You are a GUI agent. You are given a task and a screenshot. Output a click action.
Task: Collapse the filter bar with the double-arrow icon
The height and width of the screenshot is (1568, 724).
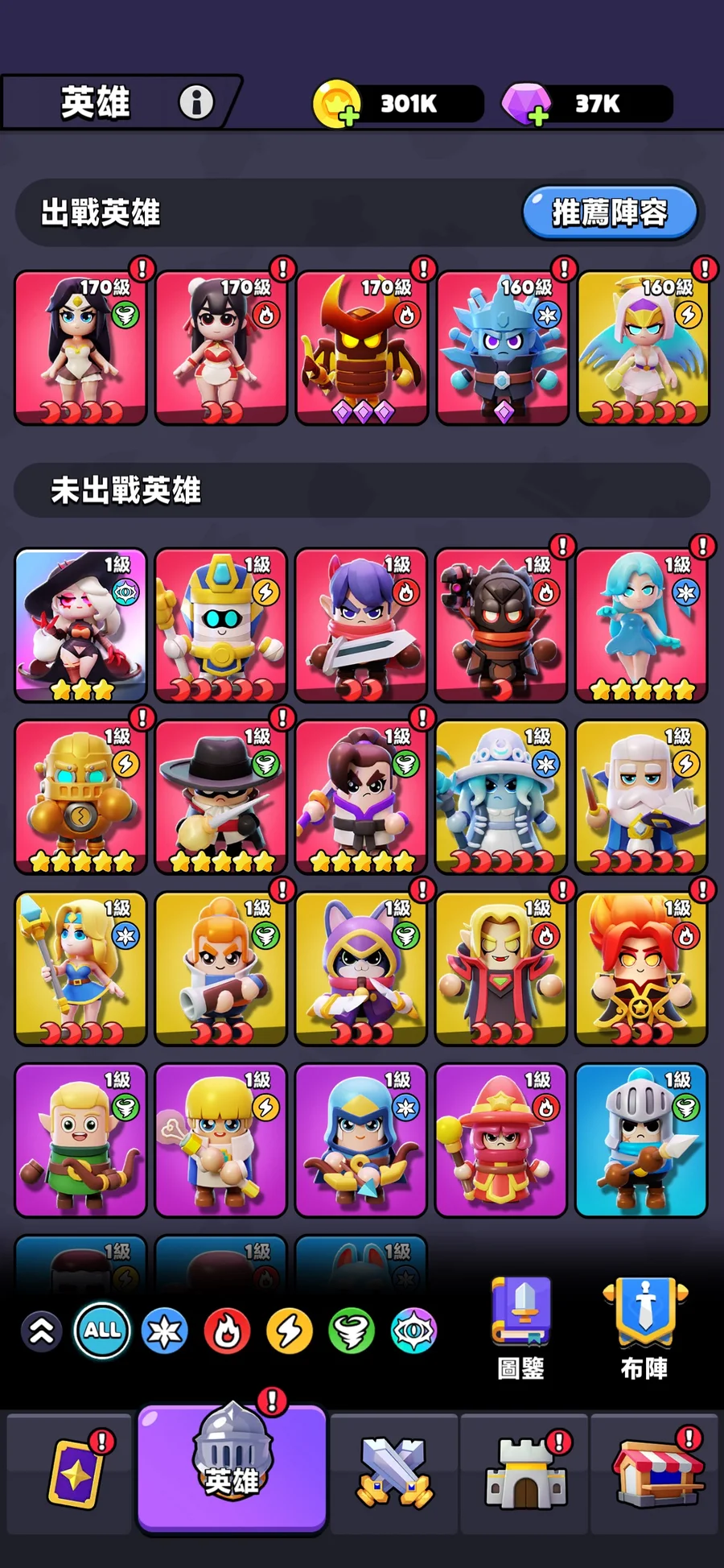42,1331
